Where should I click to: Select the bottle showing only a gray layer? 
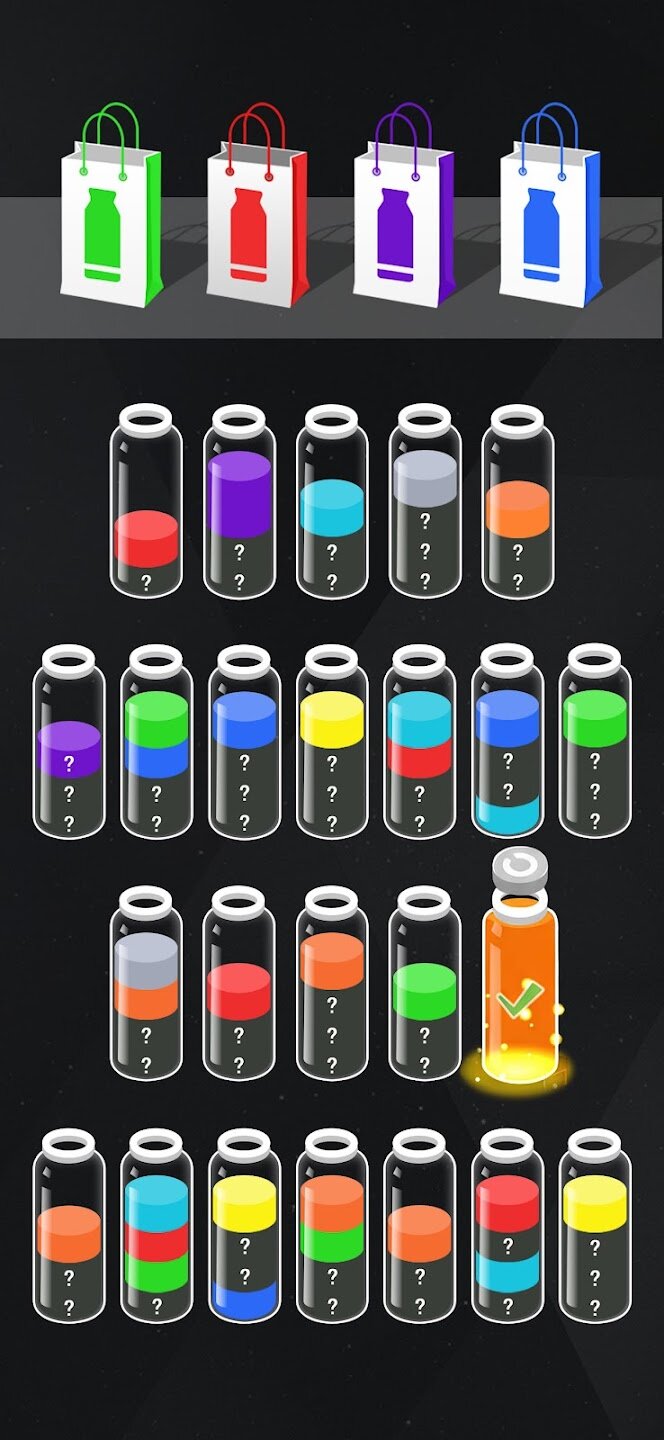pos(425,501)
